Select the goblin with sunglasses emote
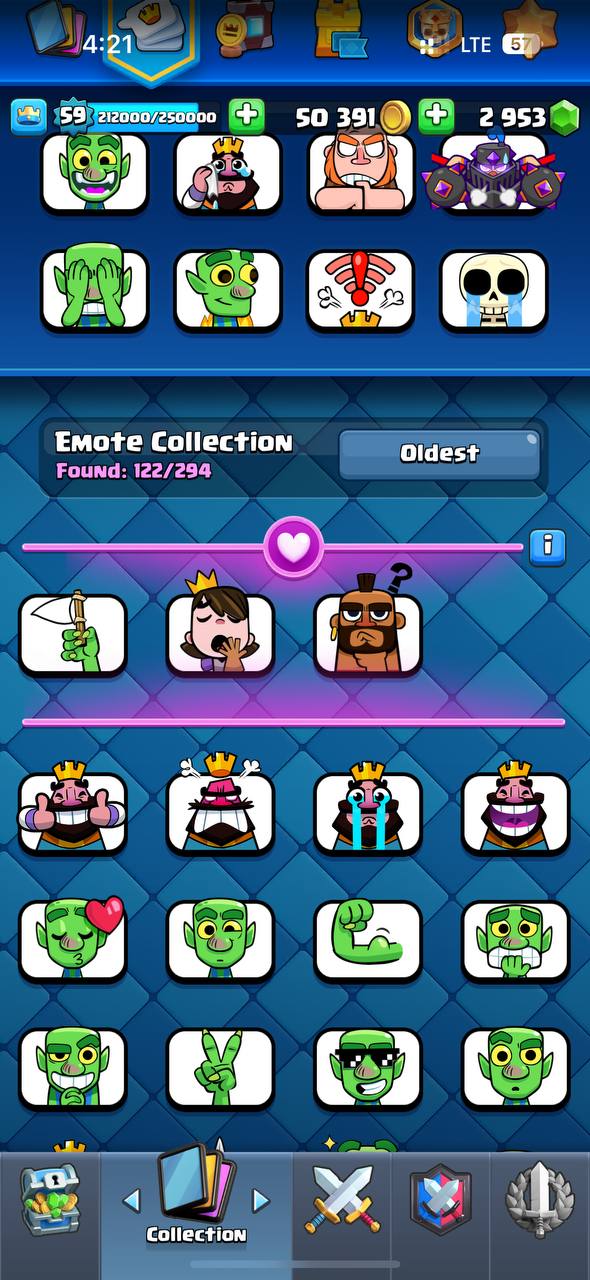Screen dimensions: 590x1280 click(368, 1068)
